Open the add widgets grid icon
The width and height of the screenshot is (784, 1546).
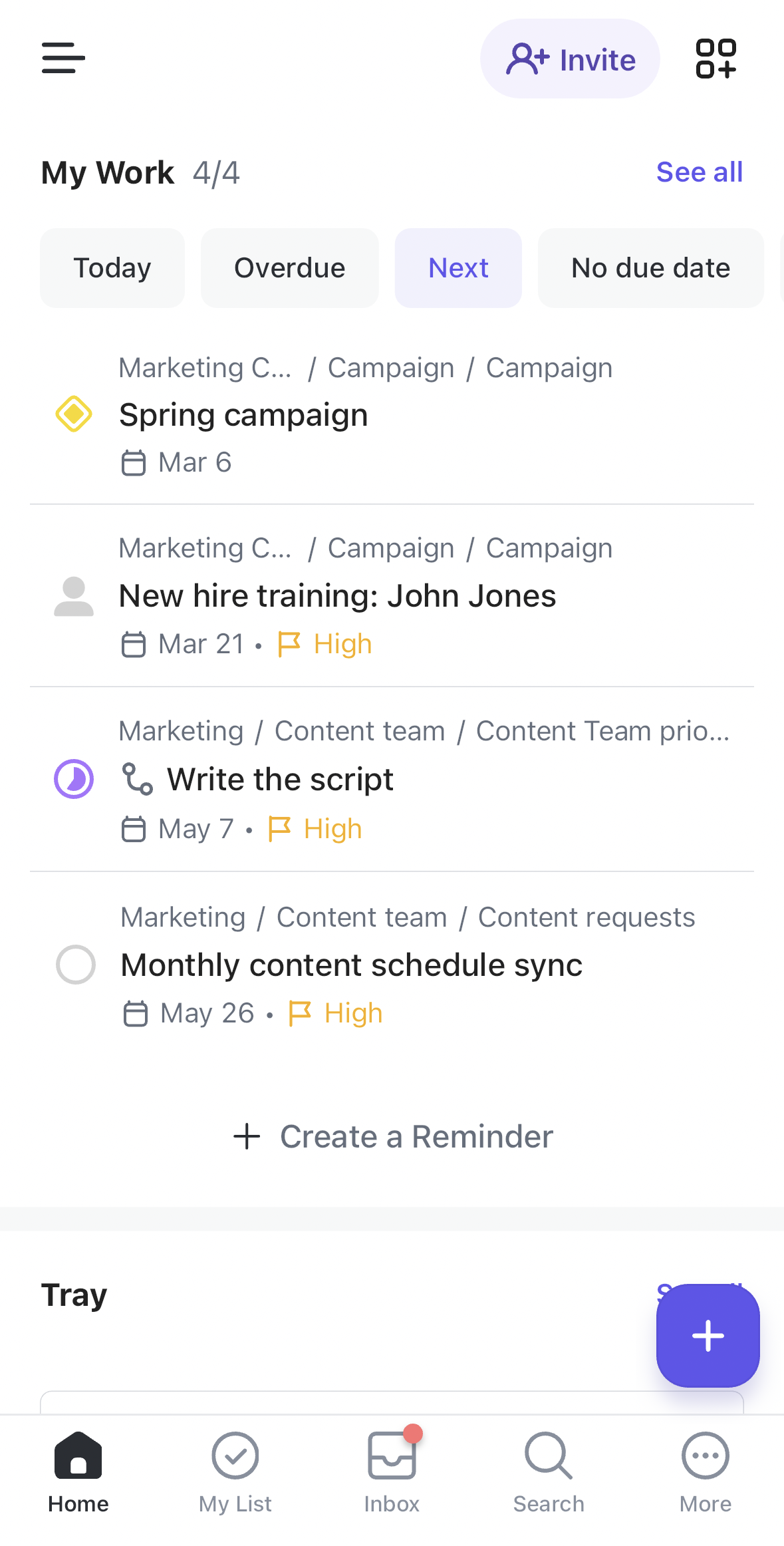tap(716, 59)
